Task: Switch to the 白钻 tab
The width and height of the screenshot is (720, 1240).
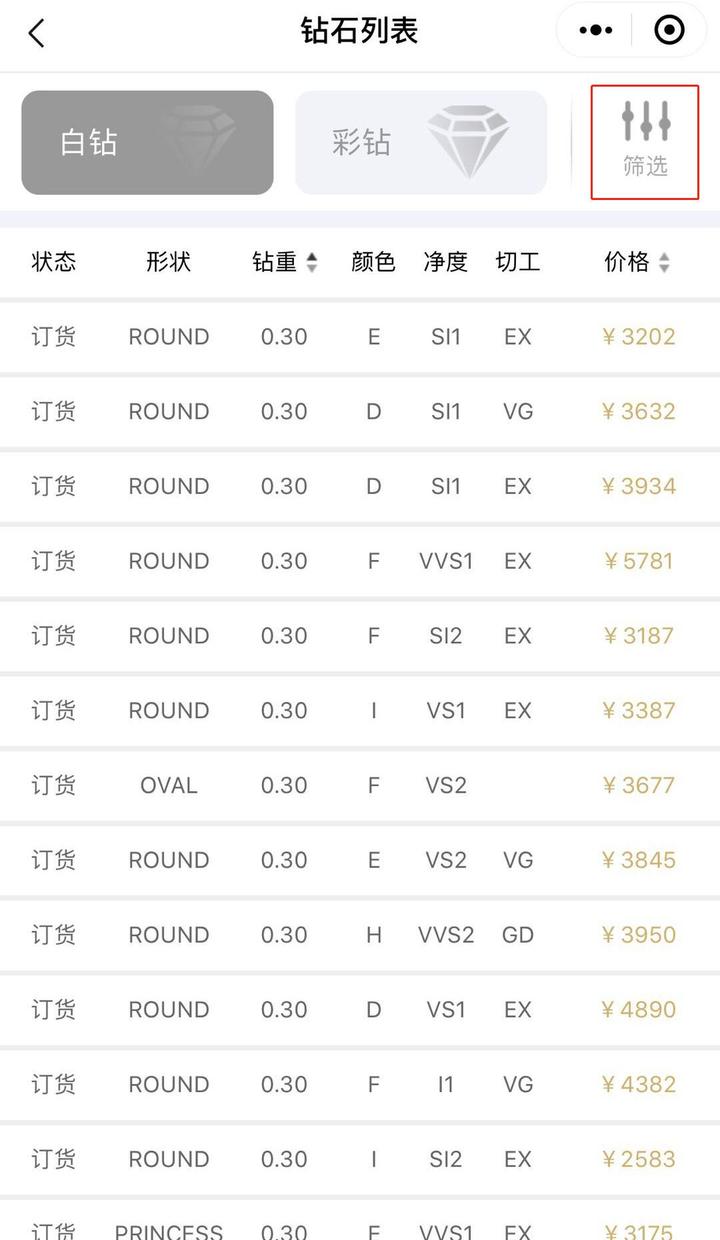Action: [147, 142]
